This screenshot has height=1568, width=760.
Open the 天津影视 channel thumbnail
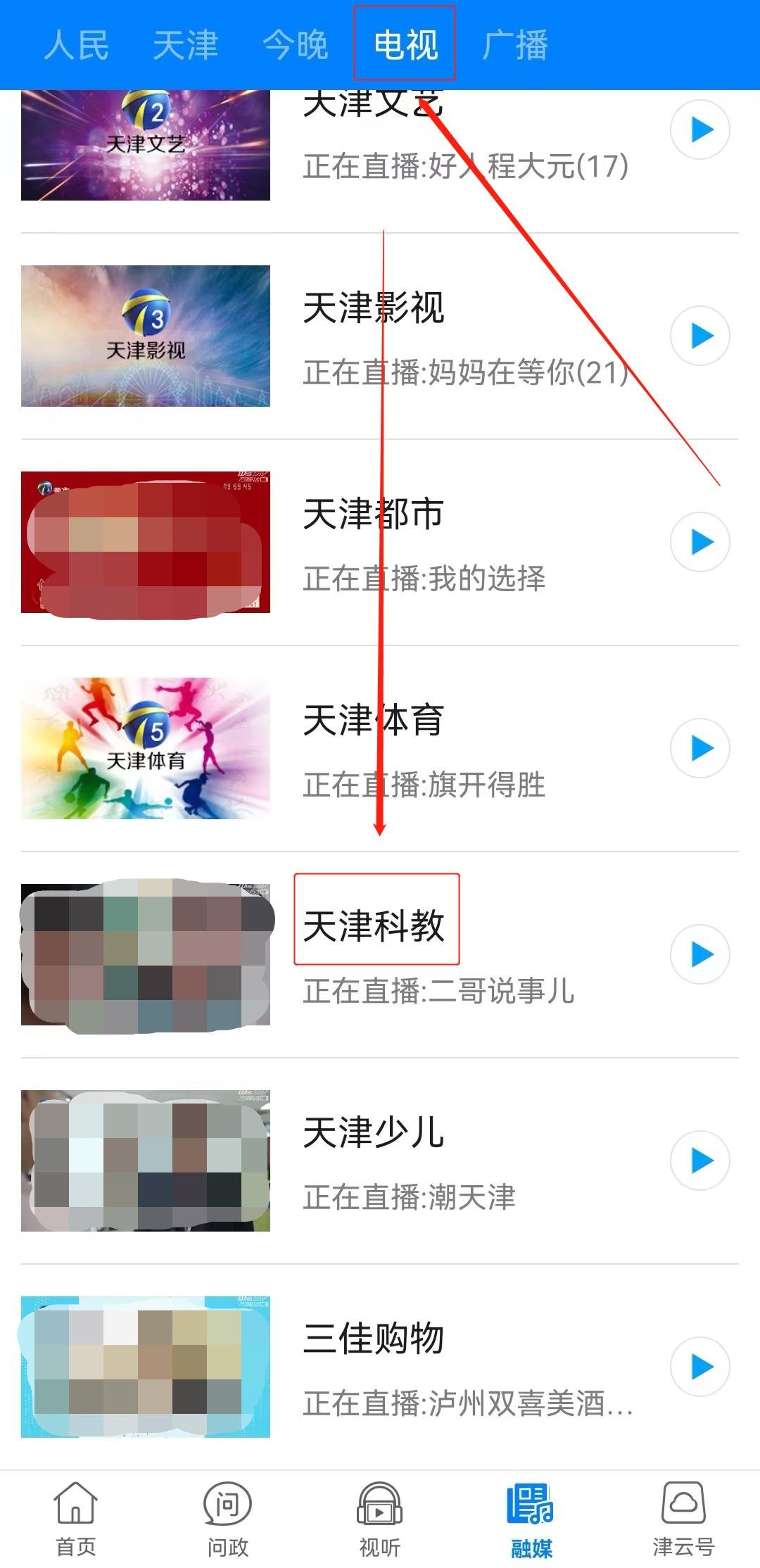point(146,336)
